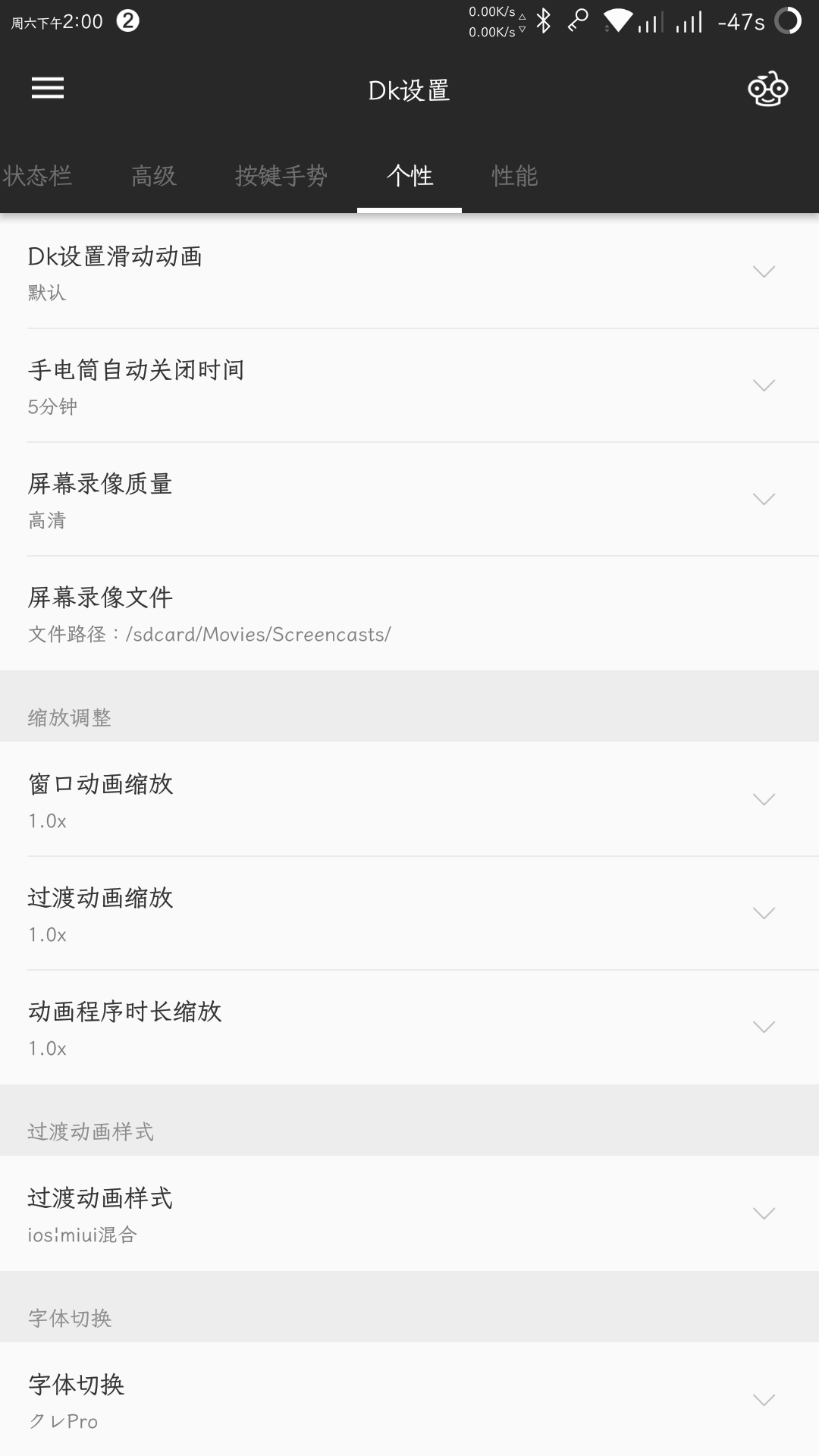Pick a 过渡动画样式 from ios¦miui混合 row
This screenshot has height=1456, width=819.
(x=409, y=1213)
